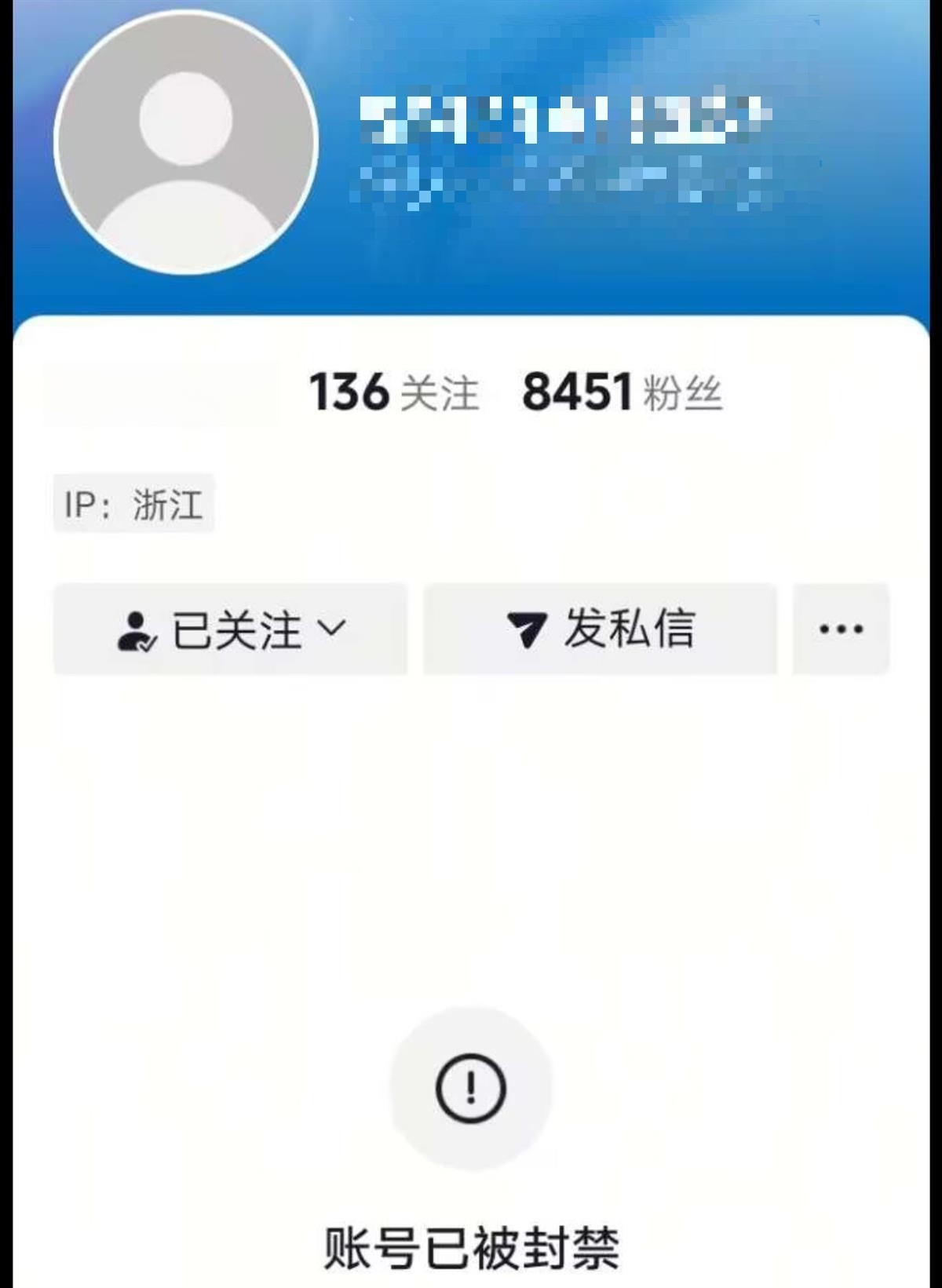Open the 8451 粉丝 followers list
The height and width of the screenshot is (1288, 942).
(x=622, y=392)
